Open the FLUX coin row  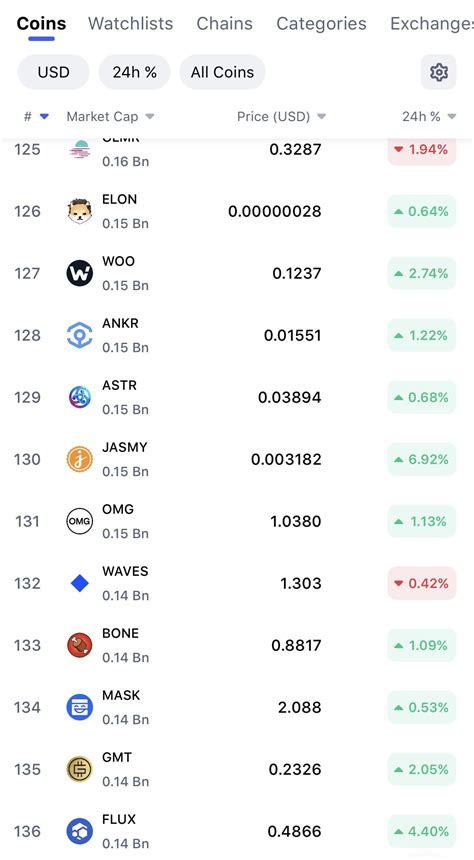coord(237,831)
